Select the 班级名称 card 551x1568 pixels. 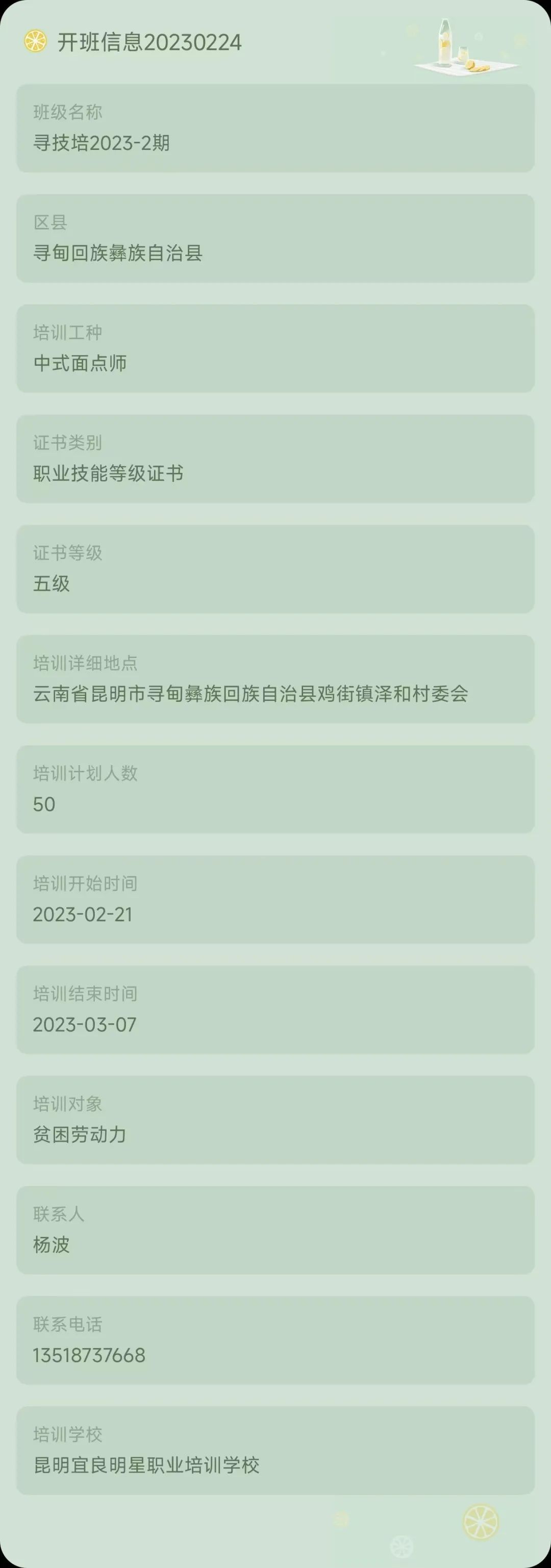(x=275, y=128)
